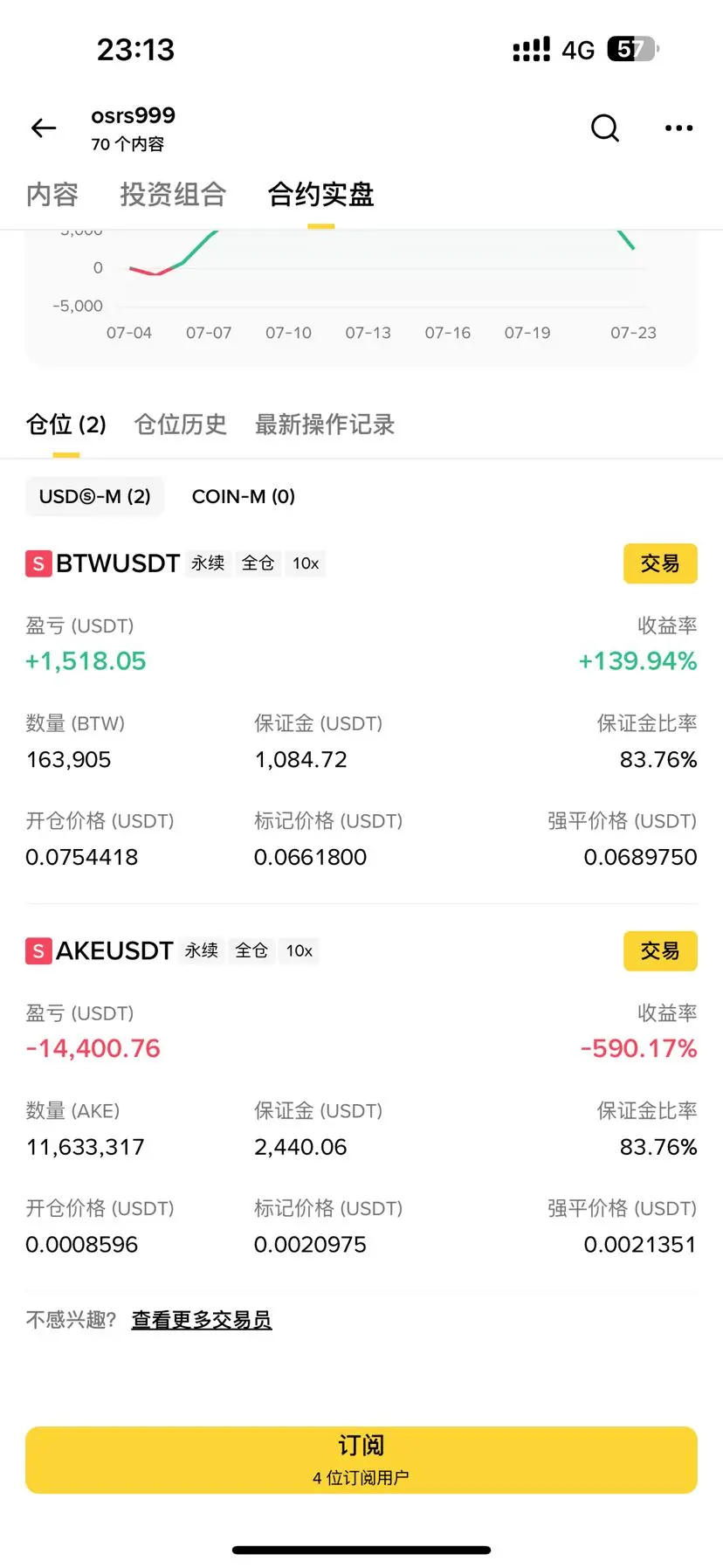Tap 交易 button for AKEUSDT position
723x1568 pixels.
[660, 950]
